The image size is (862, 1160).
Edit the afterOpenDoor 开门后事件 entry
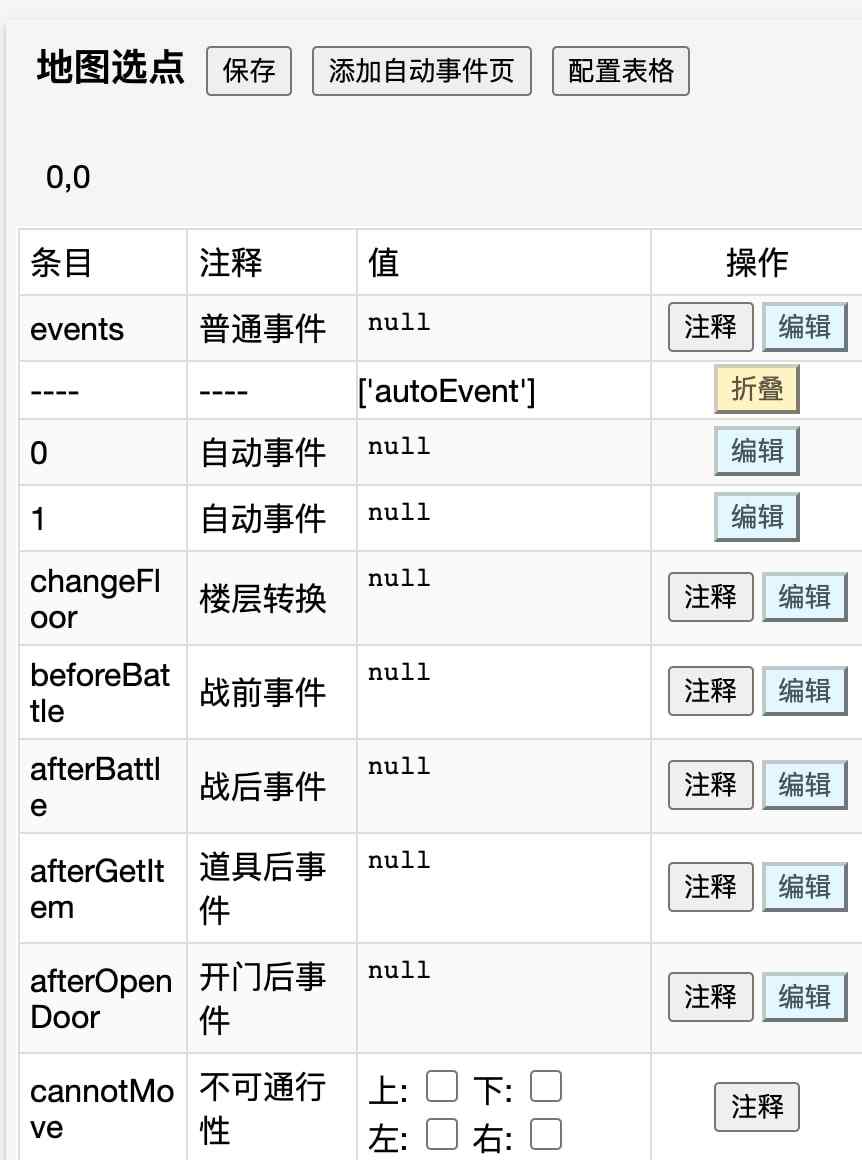(x=804, y=996)
